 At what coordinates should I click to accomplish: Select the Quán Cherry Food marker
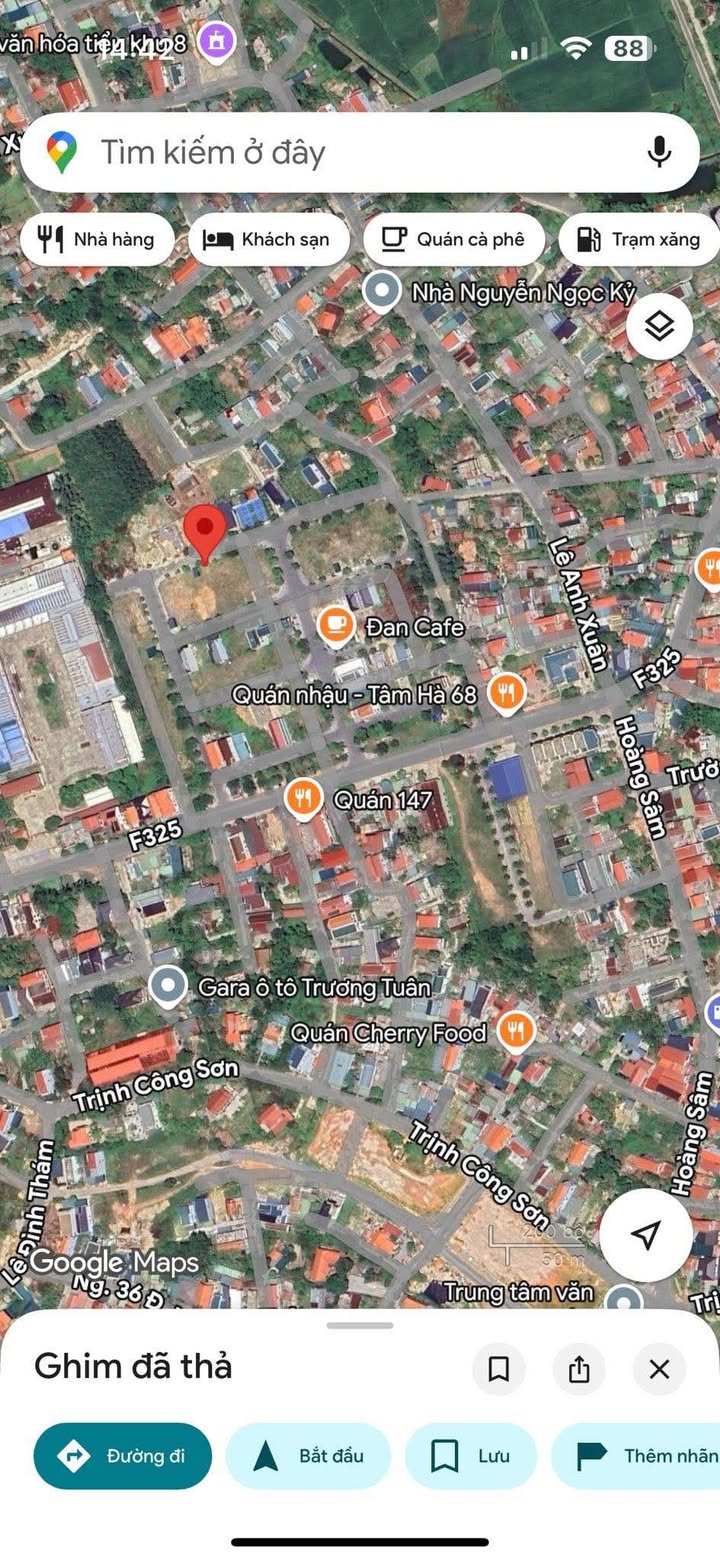pyautogui.click(x=515, y=1031)
